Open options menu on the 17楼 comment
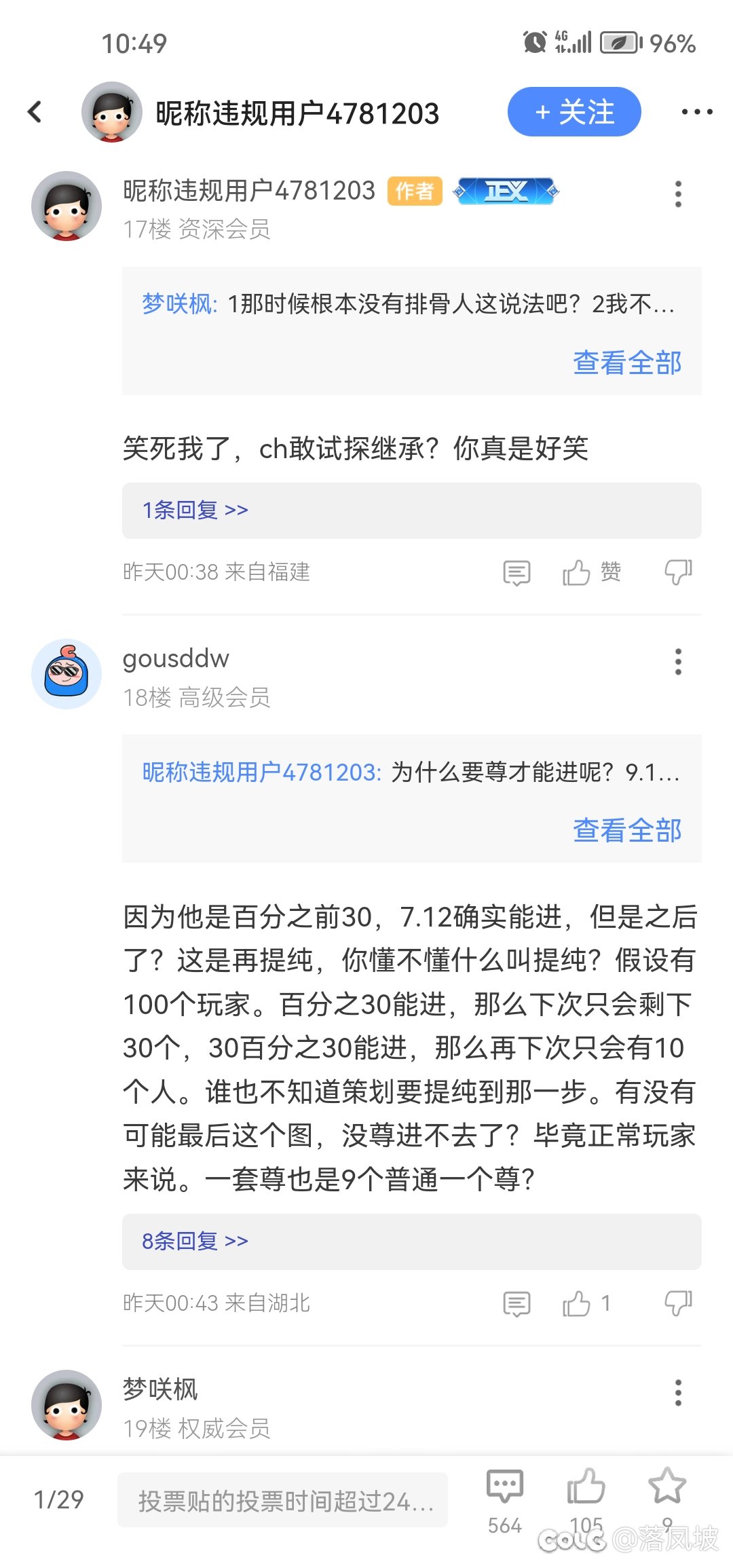Viewport: 733px width, 1568px height. coord(677,194)
